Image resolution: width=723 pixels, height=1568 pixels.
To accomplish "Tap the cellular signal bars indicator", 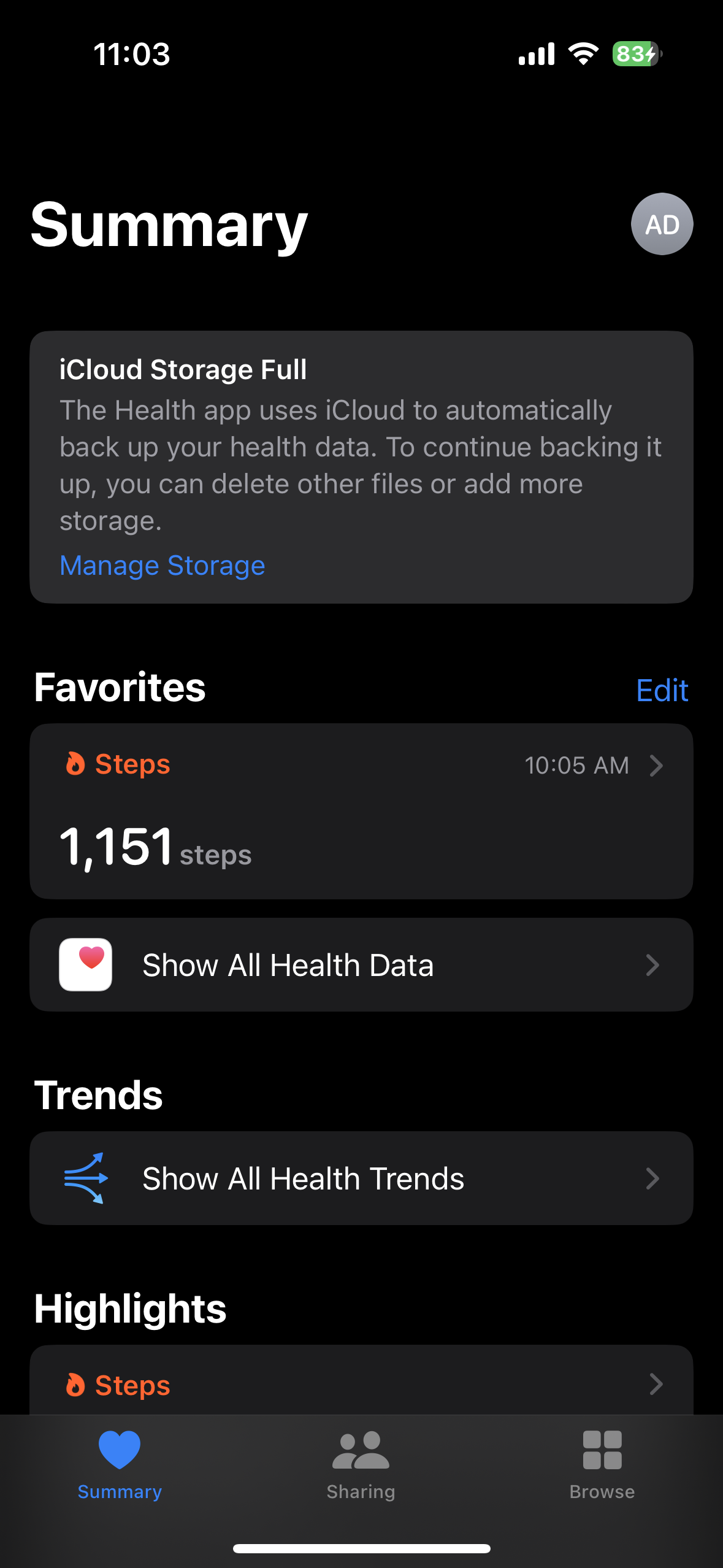I will click(536, 54).
